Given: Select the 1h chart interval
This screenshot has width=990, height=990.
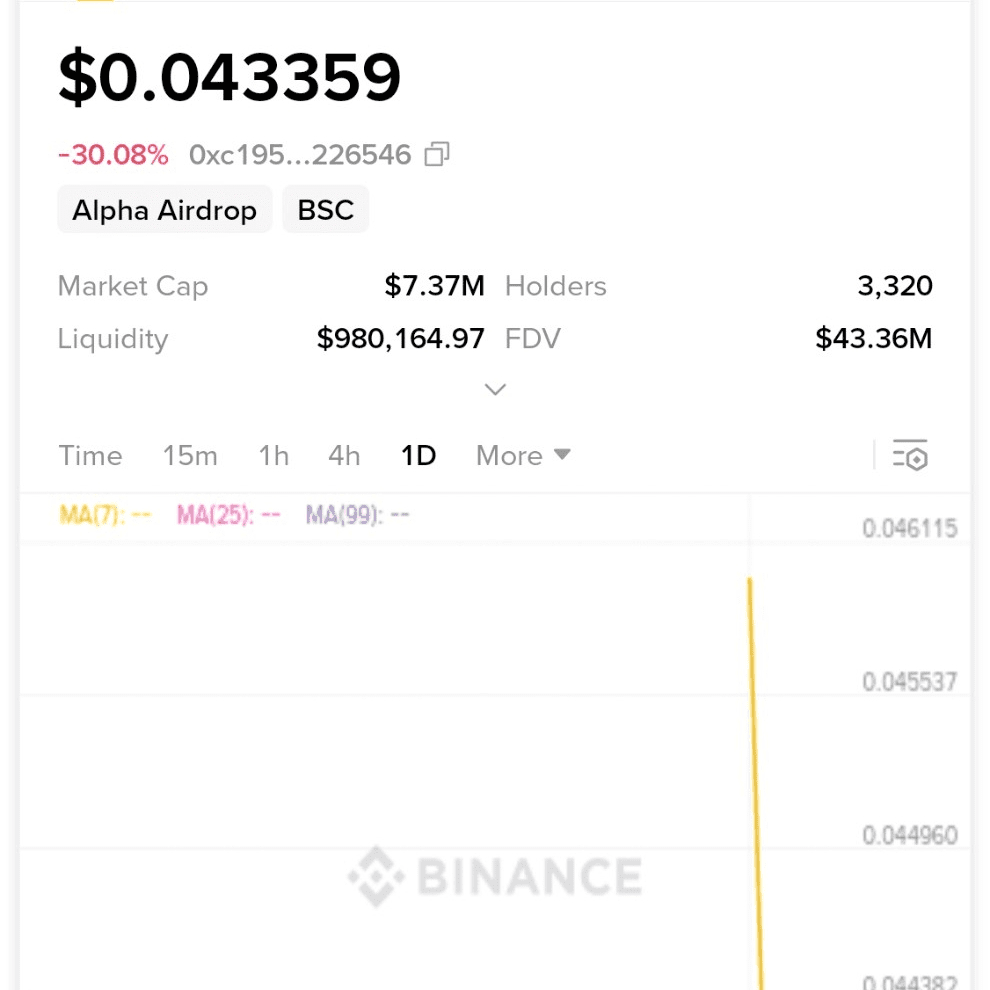Looking at the screenshot, I should [x=273, y=456].
